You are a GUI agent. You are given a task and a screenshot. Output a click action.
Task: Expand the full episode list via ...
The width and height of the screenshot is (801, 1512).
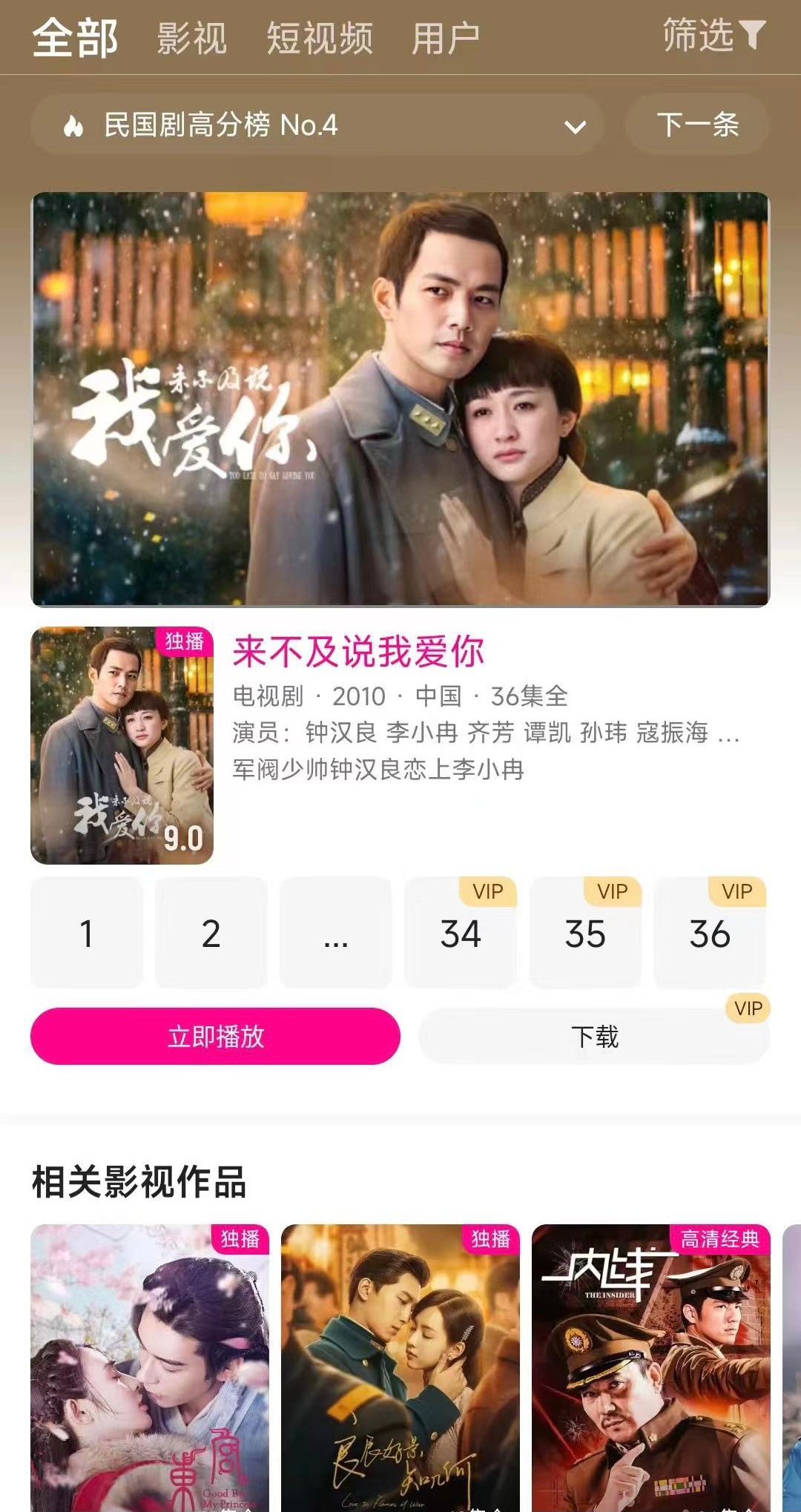tap(336, 934)
